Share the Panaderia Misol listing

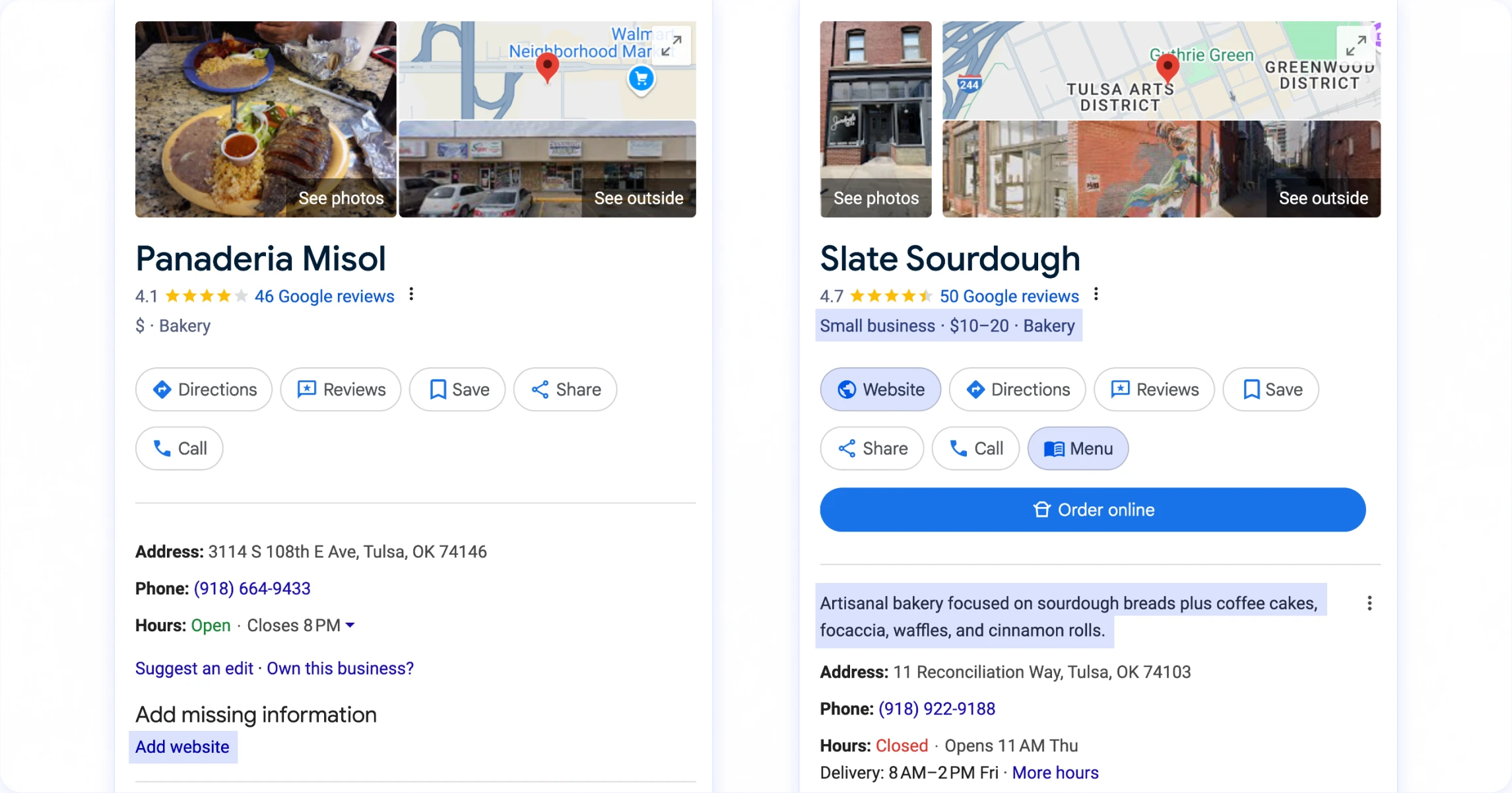(566, 390)
